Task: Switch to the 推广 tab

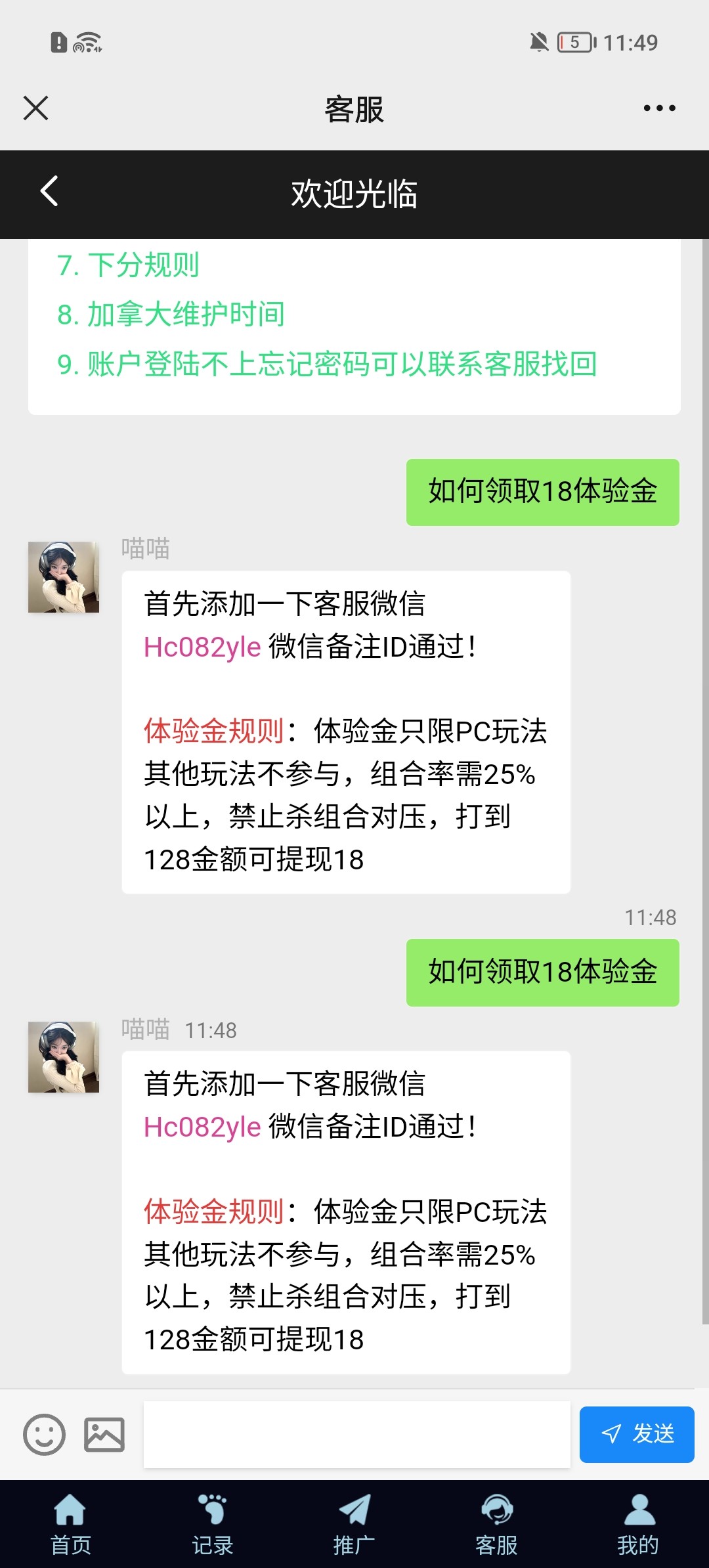Action: (x=354, y=1525)
